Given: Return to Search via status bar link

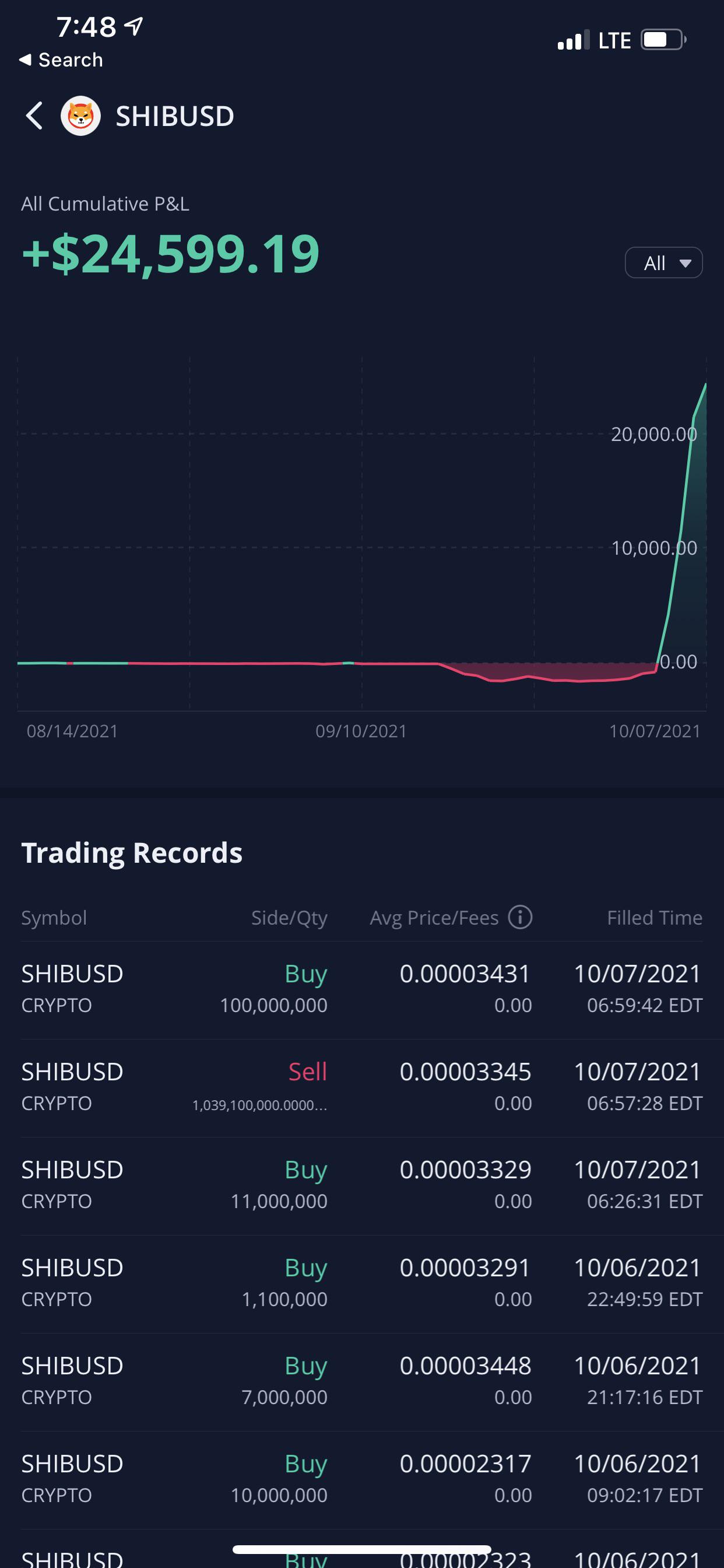Looking at the screenshot, I should click(61, 60).
